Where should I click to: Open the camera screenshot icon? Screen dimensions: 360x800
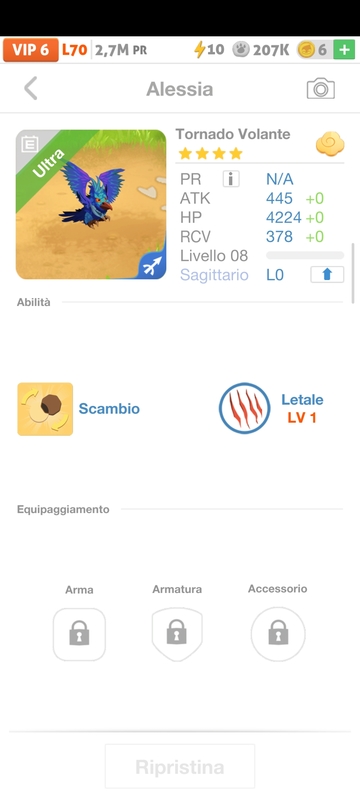point(320,89)
